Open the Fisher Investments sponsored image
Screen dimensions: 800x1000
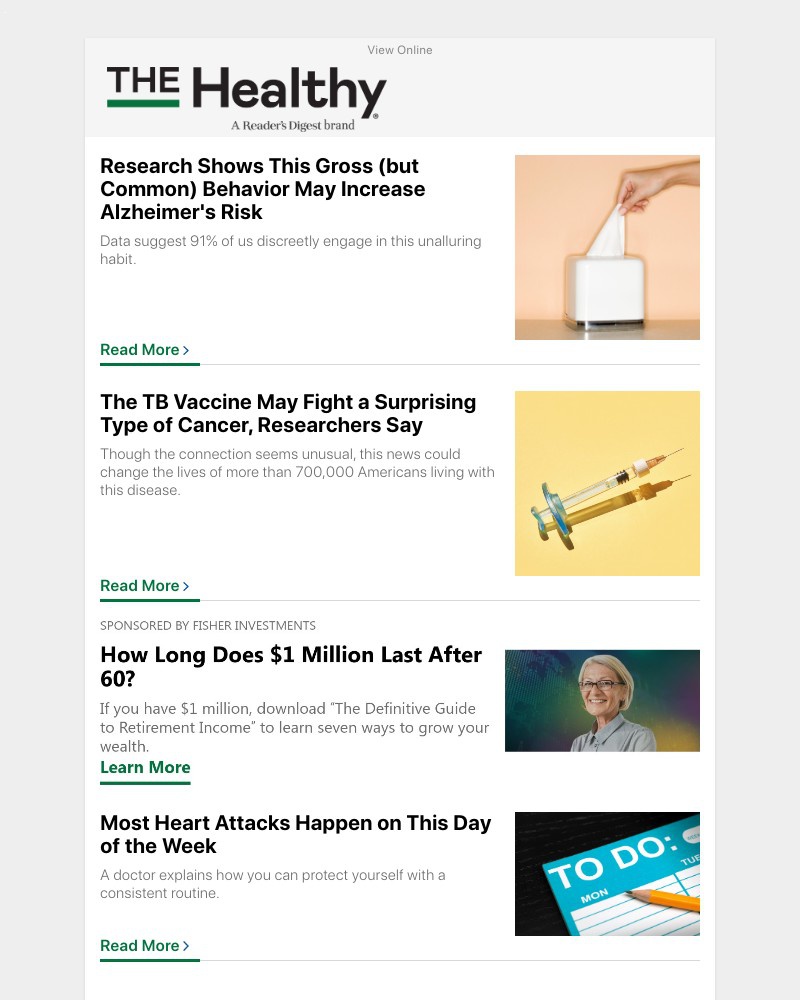click(x=602, y=700)
